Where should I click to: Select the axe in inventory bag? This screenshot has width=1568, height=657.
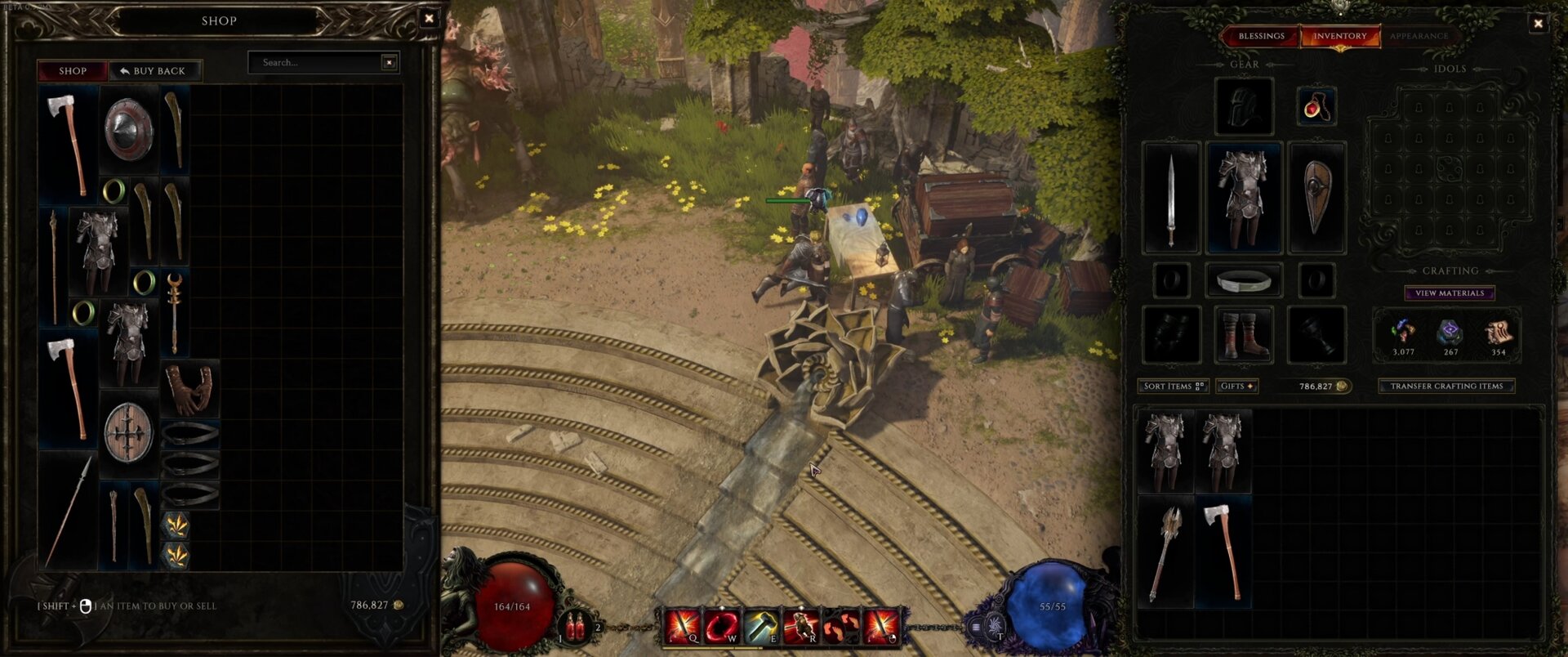(1223, 551)
